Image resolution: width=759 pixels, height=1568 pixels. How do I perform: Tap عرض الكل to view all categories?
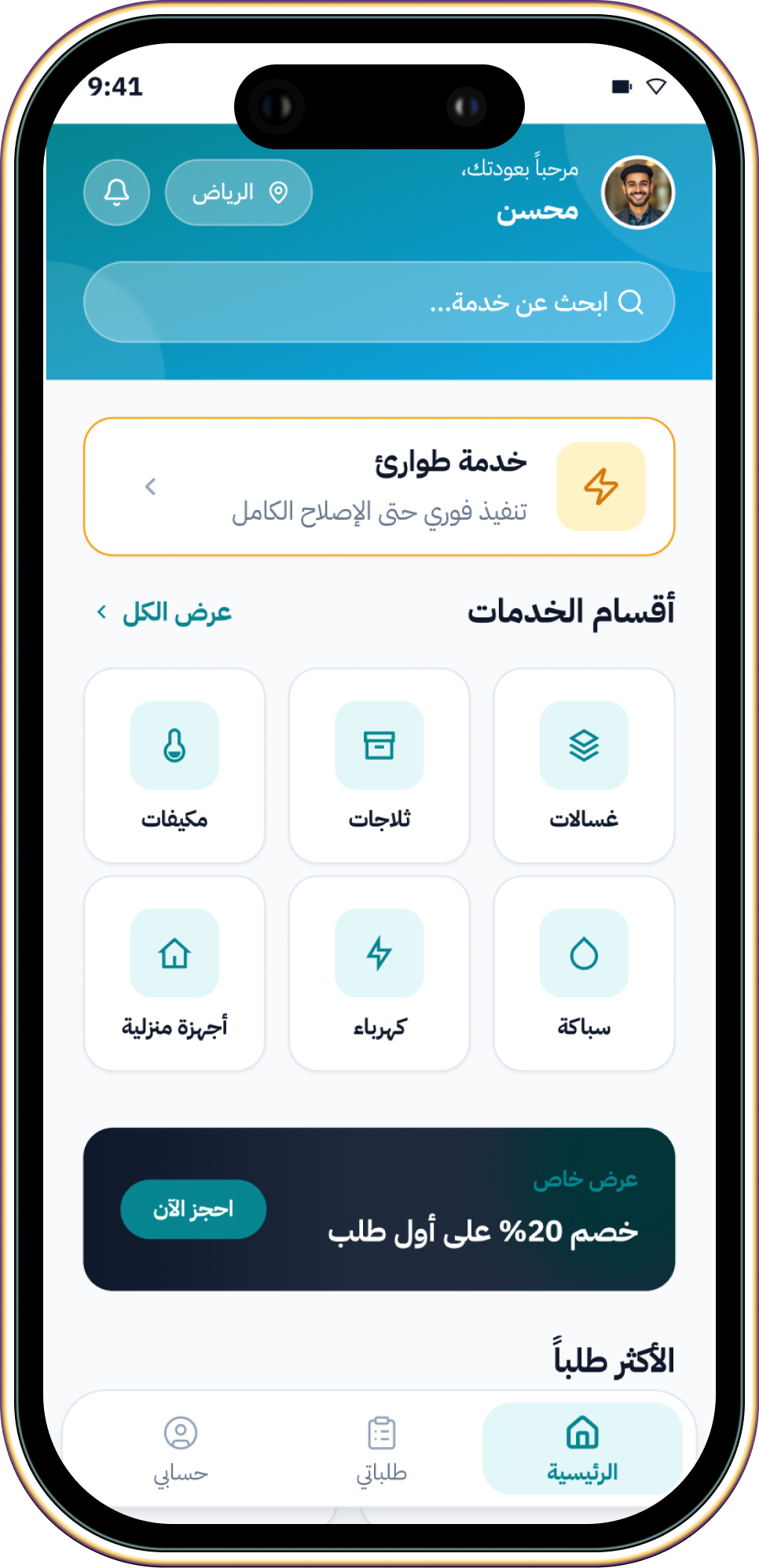164,613
